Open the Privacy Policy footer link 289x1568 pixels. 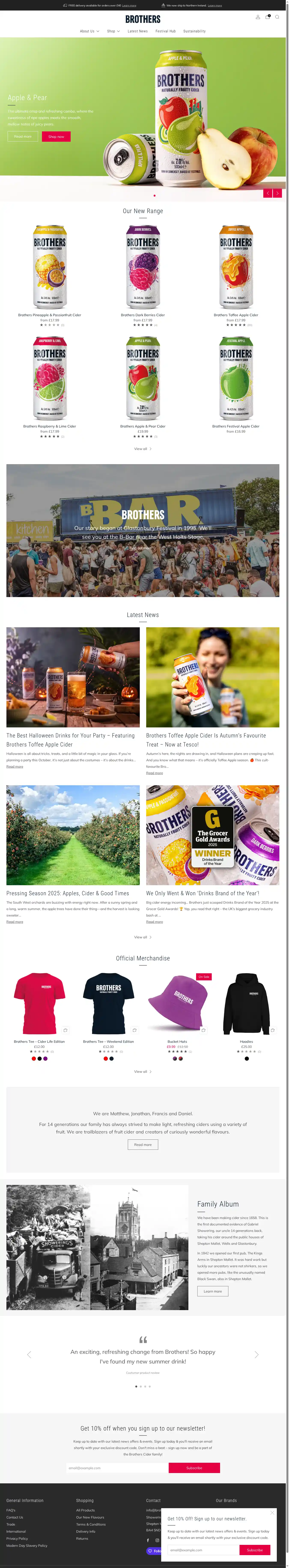(x=17, y=1538)
